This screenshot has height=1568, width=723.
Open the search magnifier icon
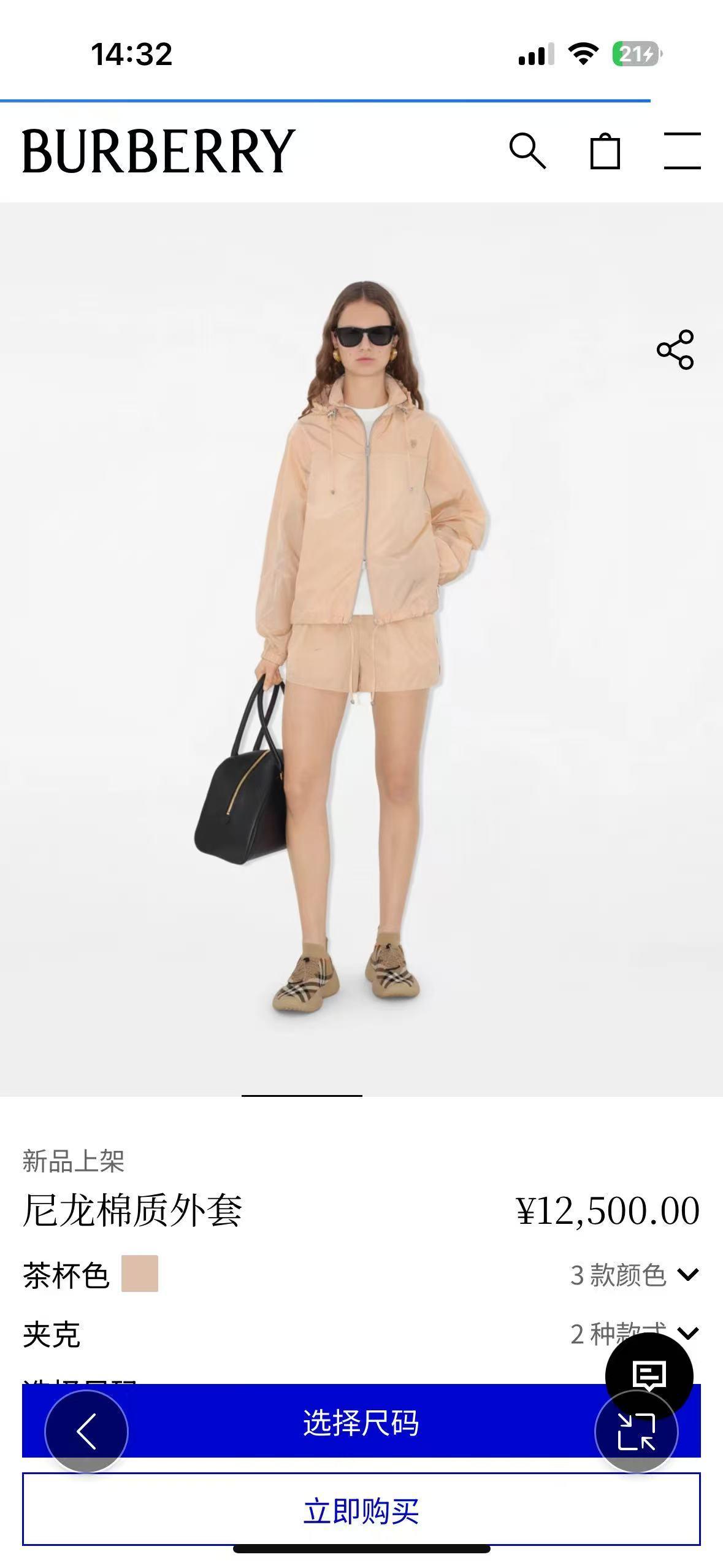point(527,150)
